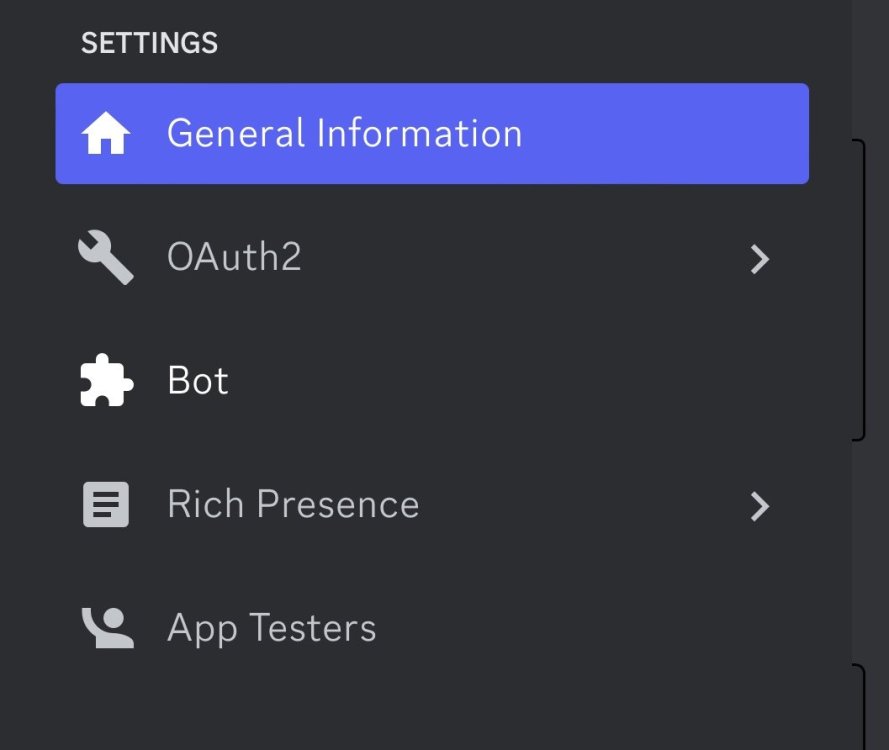Expand the Rich Presence submenu chevron
This screenshot has height=750, width=889.
[760, 506]
